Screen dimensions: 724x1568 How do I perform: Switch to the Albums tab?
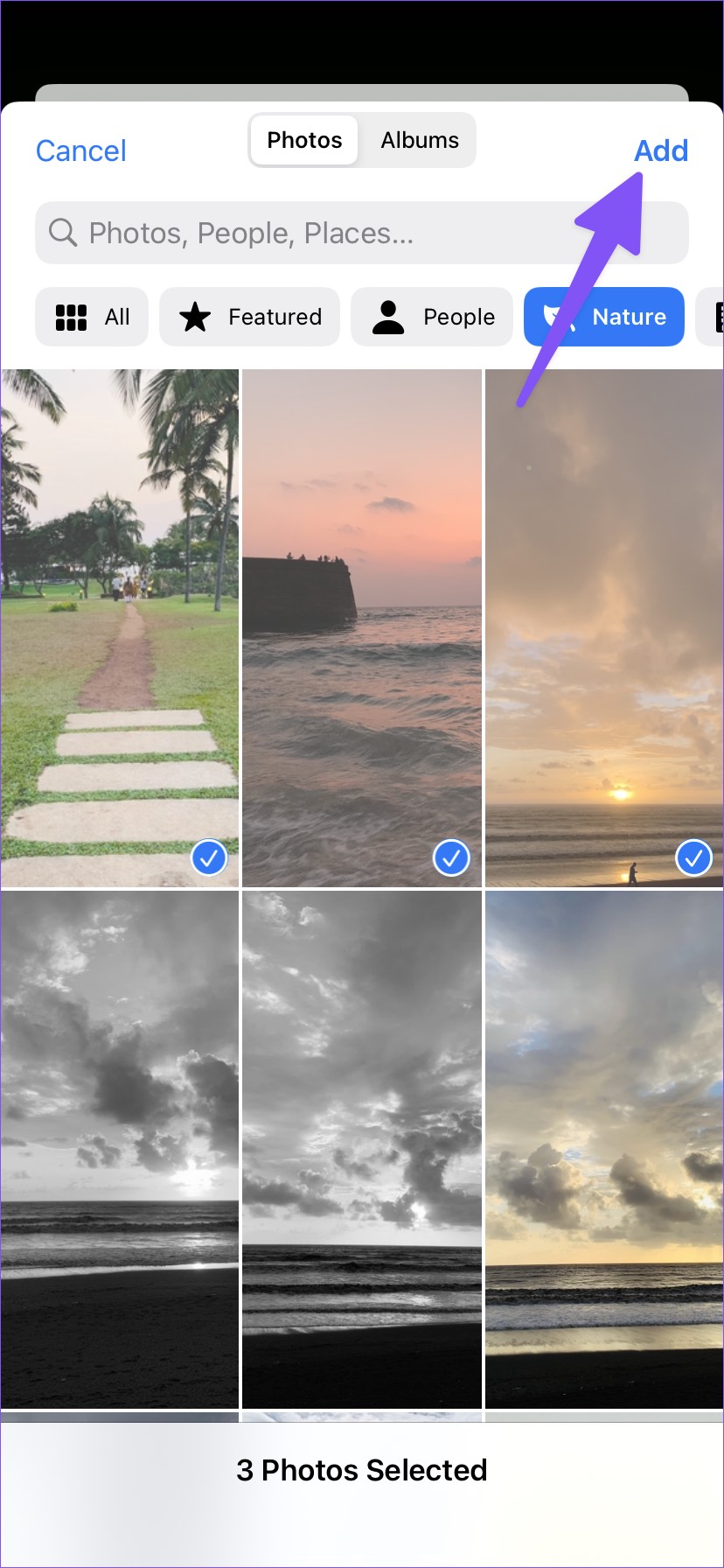(x=420, y=140)
